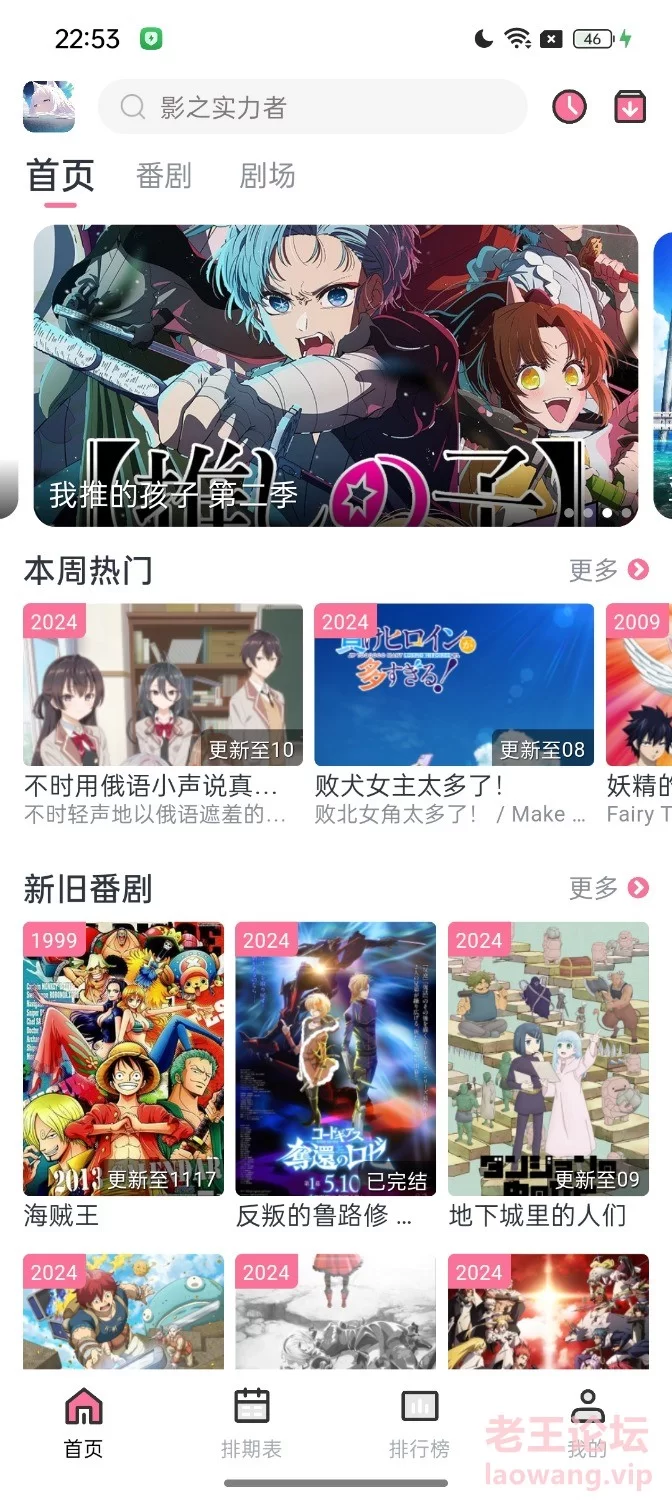Open the 地下城里的人们 poster
The width and height of the screenshot is (672, 1500).
coord(548,1076)
